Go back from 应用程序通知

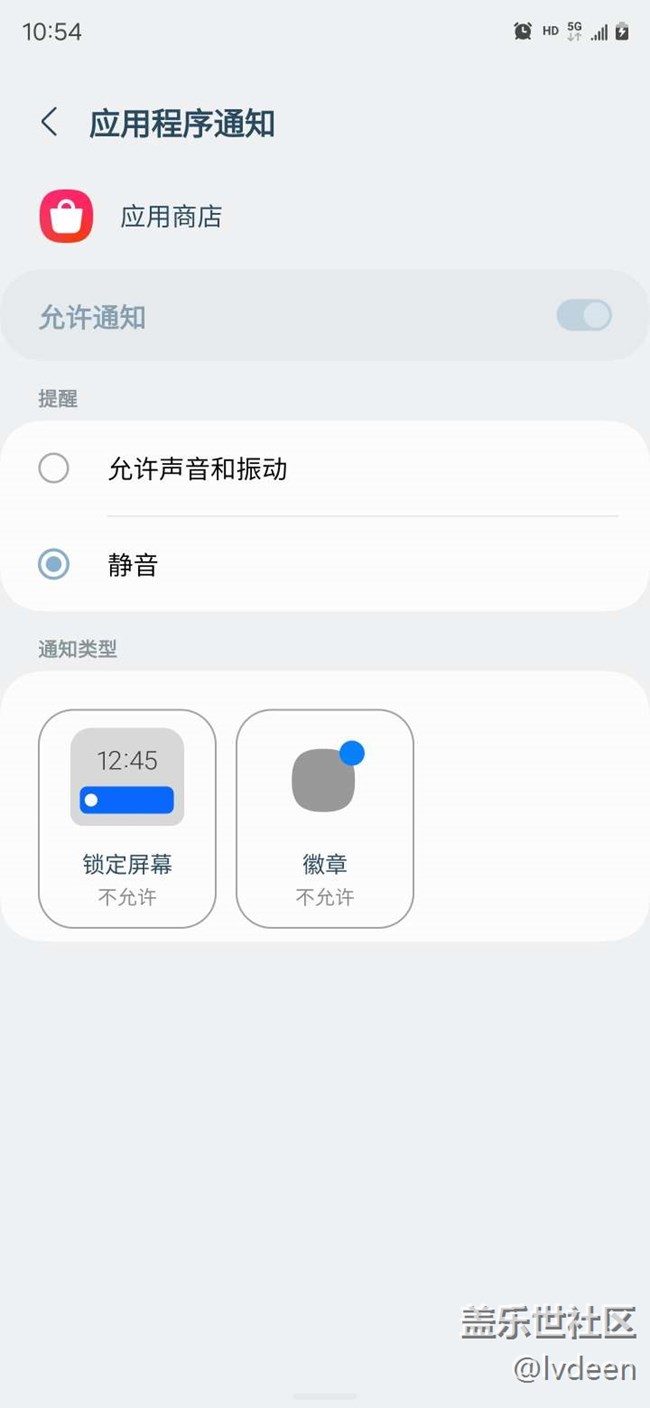(x=49, y=123)
